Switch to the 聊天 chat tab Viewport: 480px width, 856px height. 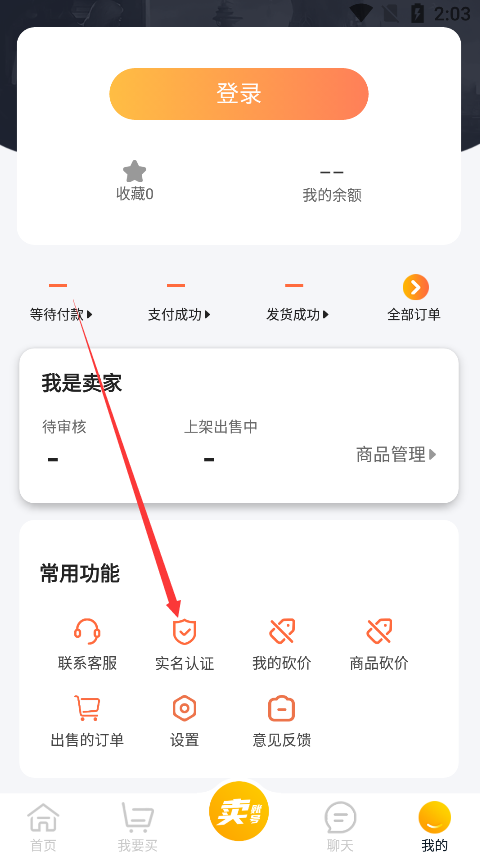pos(340,827)
